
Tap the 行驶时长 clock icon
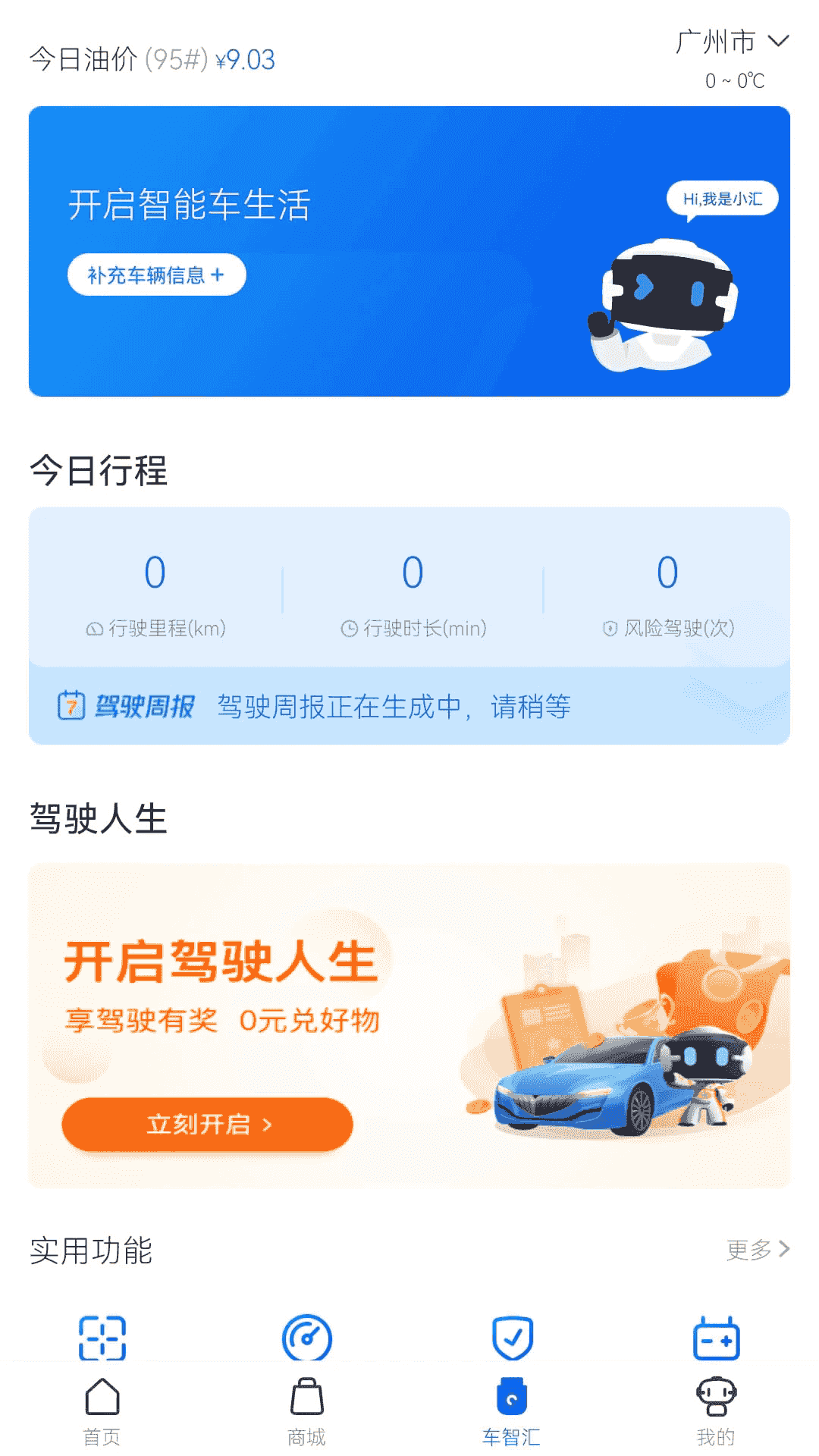[x=349, y=628]
